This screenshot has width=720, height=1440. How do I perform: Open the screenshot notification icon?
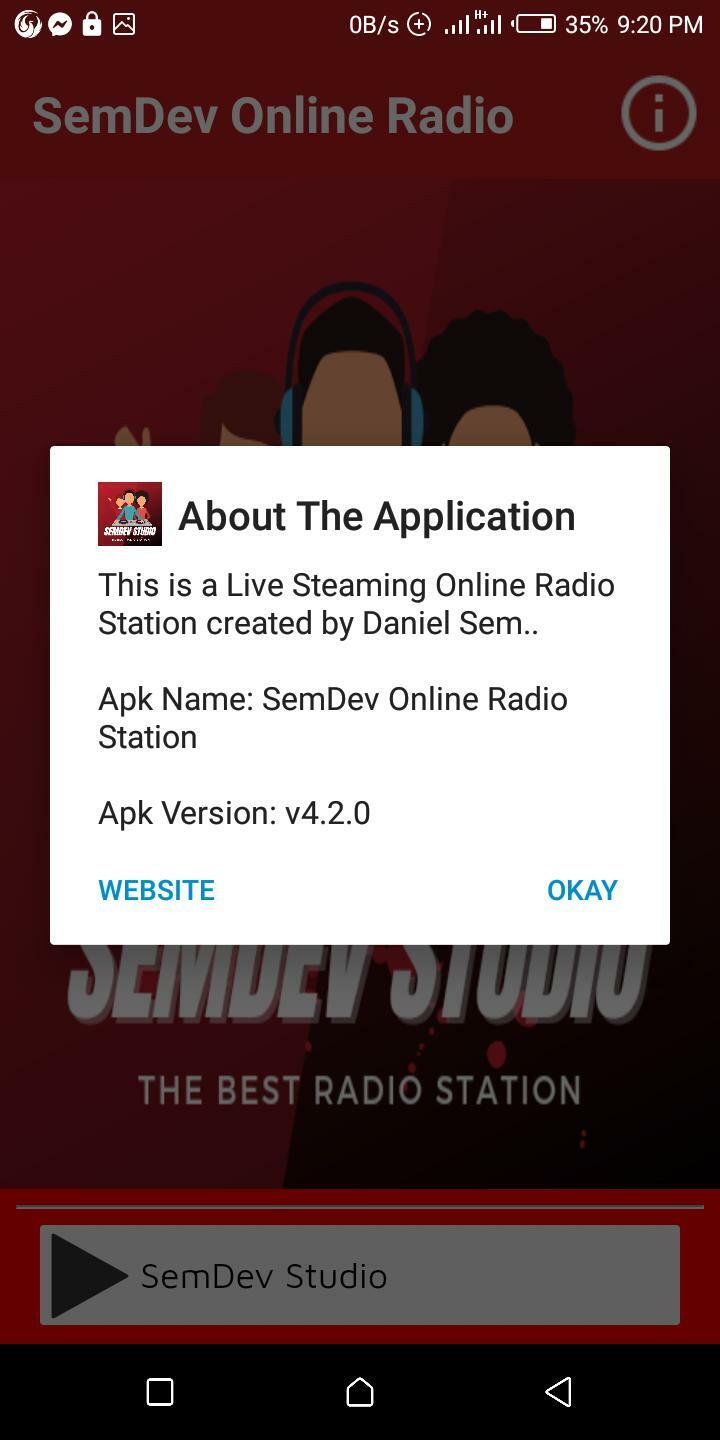point(124,22)
